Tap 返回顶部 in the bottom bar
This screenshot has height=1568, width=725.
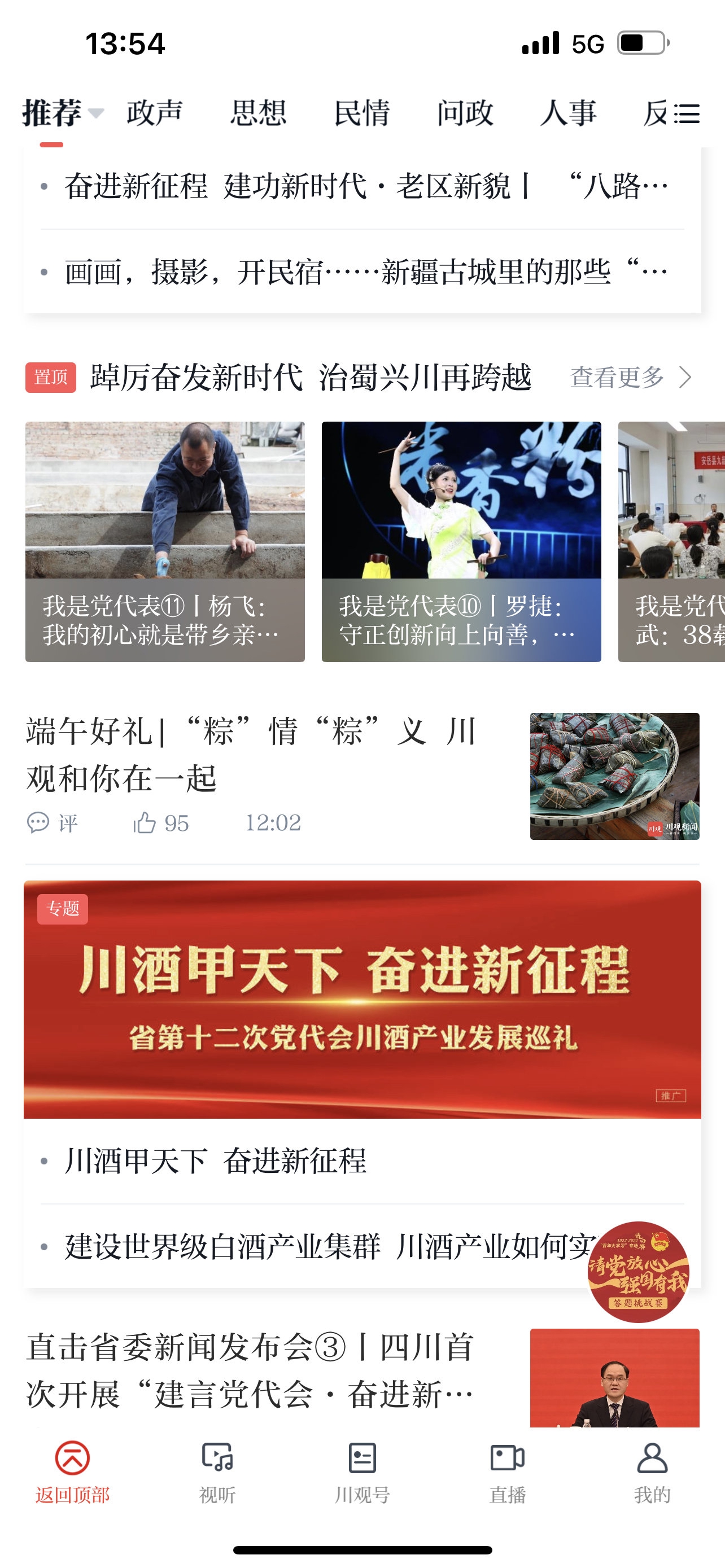pyautogui.click(x=72, y=1470)
